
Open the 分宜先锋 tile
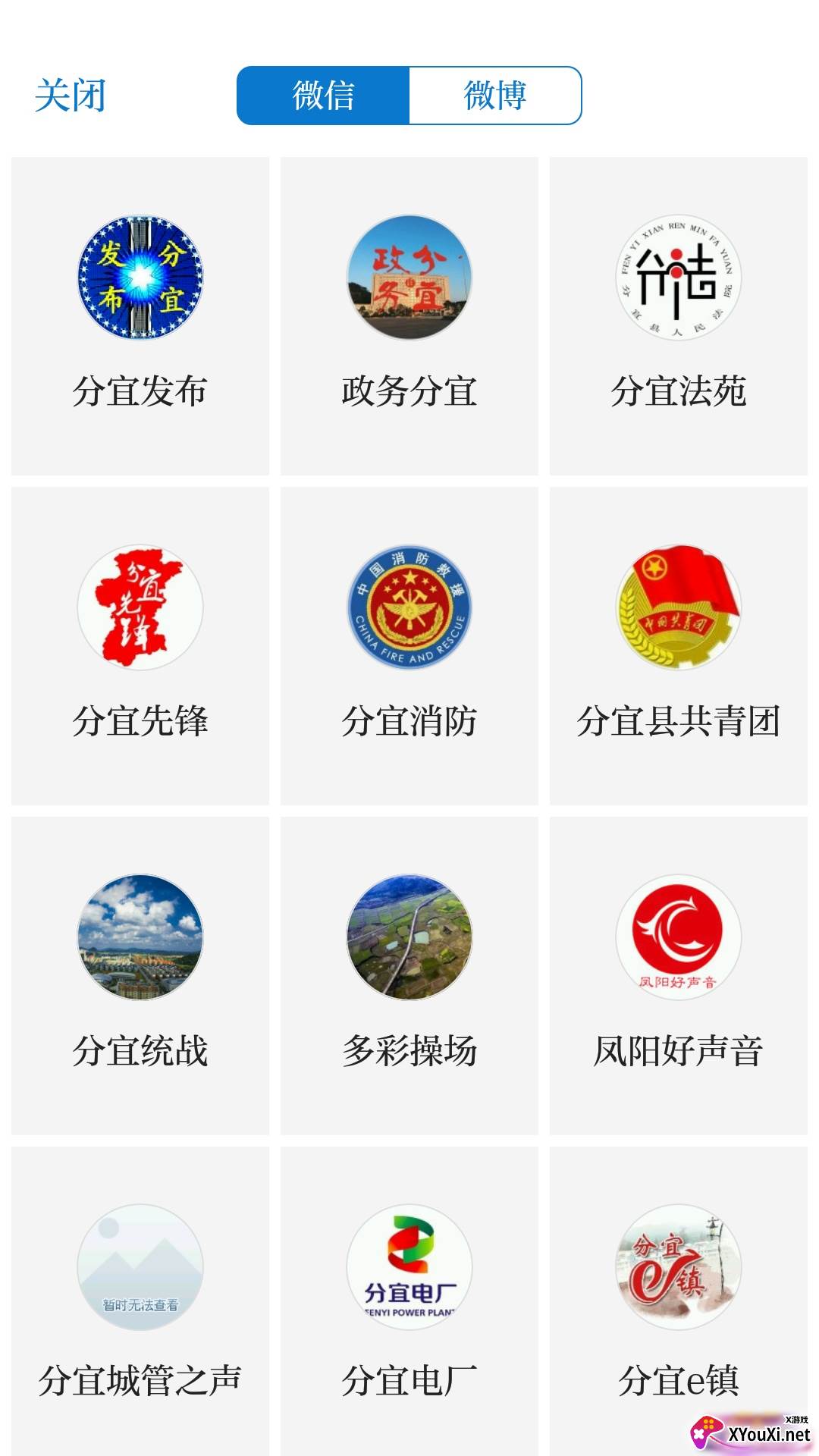click(x=140, y=646)
